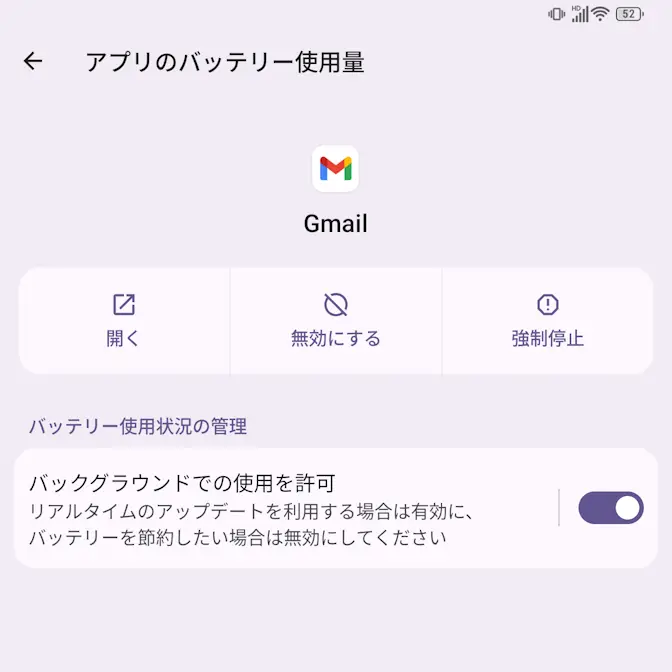Viewport: 672px width, 672px height.
Task: Force stop Gmail with 強制停止
Action: click(x=547, y=321)
